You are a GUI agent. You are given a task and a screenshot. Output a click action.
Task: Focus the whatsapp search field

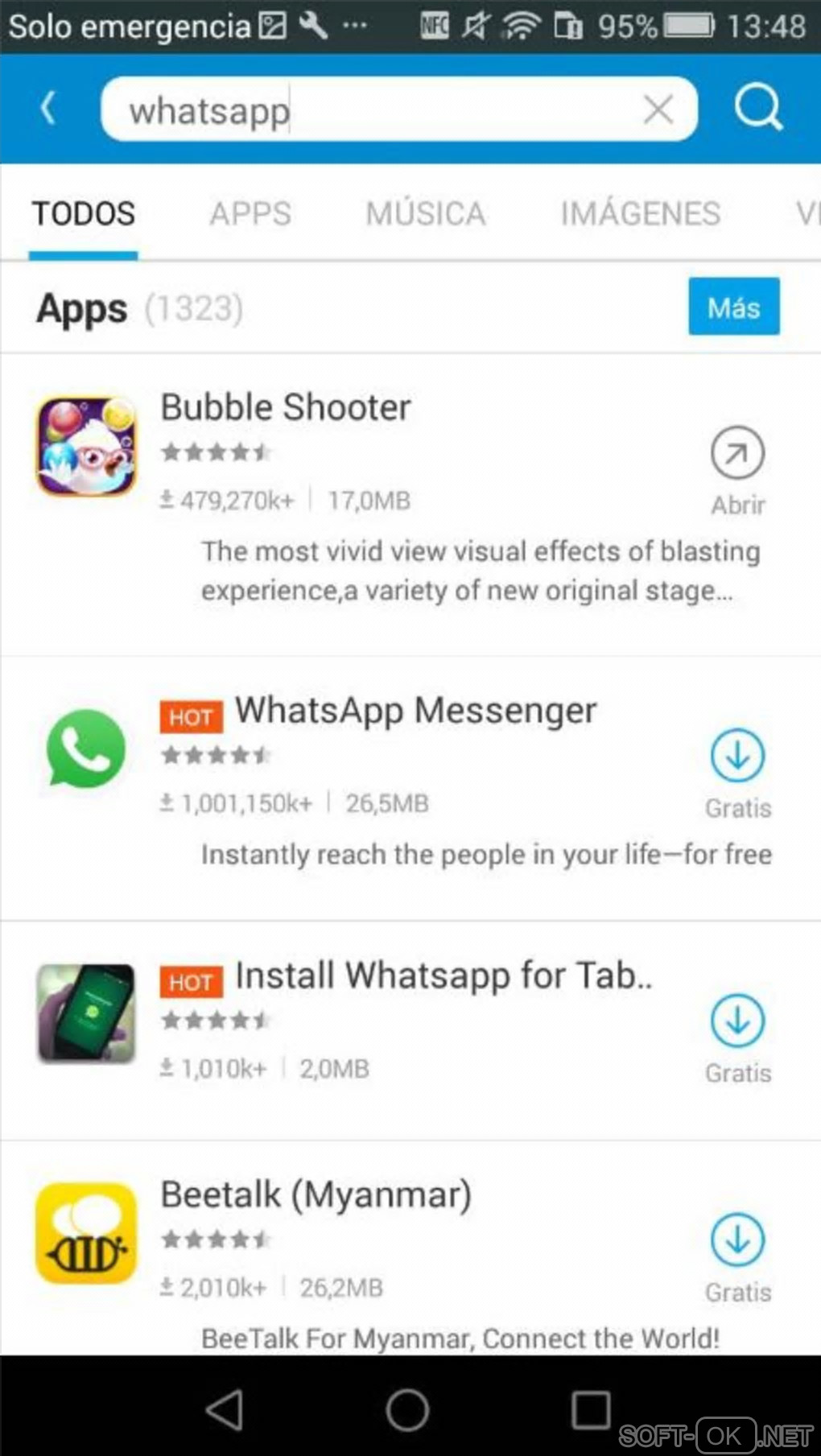pyautogui.click(x=378, y=109)
